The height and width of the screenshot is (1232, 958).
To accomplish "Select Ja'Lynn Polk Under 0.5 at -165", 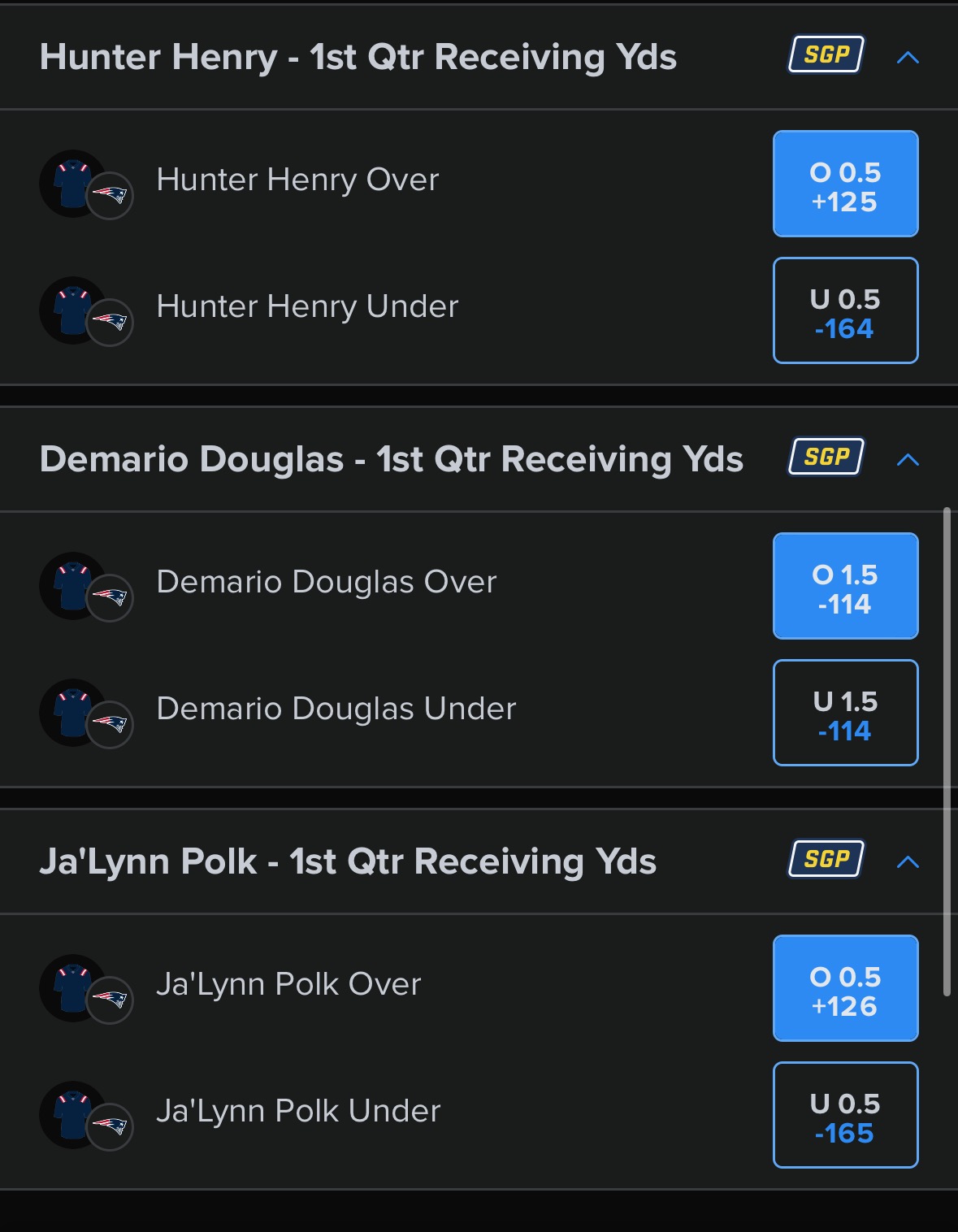I will 845,1116.
